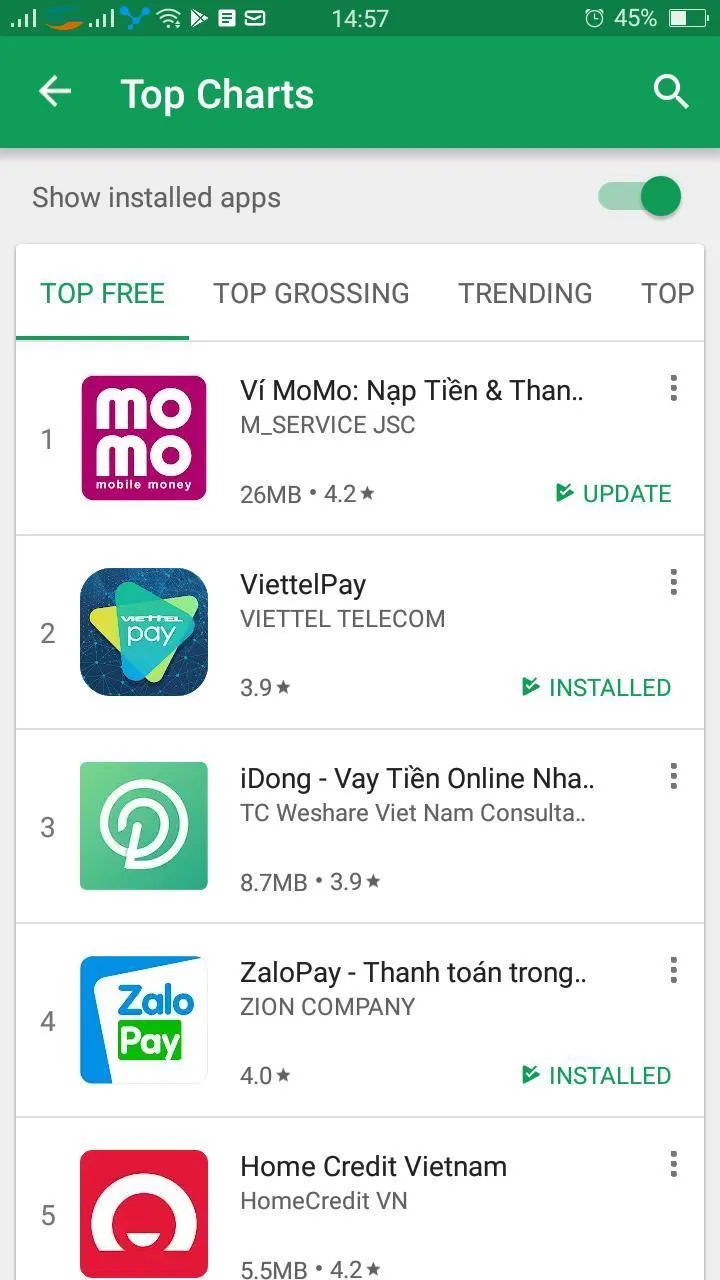Select the ZaloPay app icon
Screen dimensions: 720x1280
pyautogui.click(x=143, y=1019)
